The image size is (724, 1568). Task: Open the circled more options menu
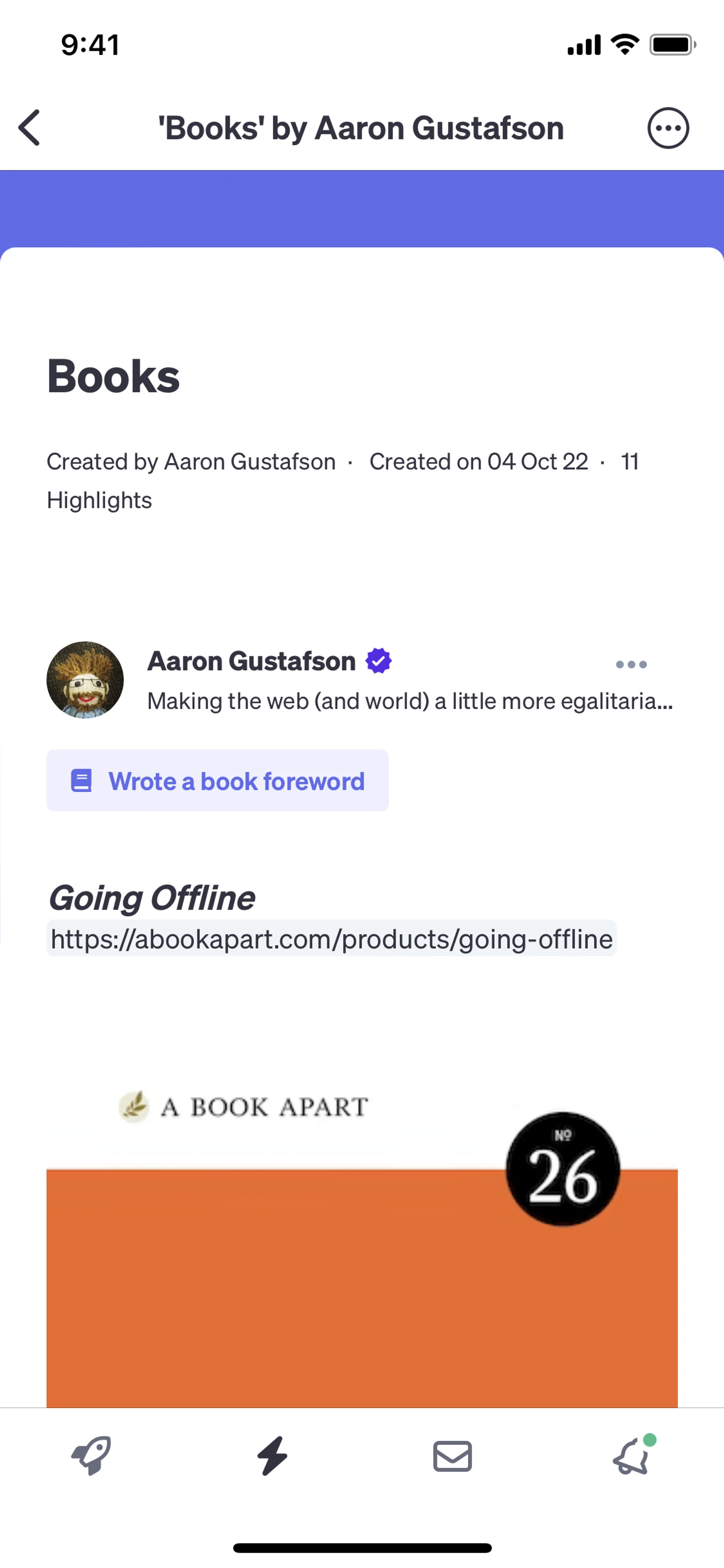tap(667, 128)
